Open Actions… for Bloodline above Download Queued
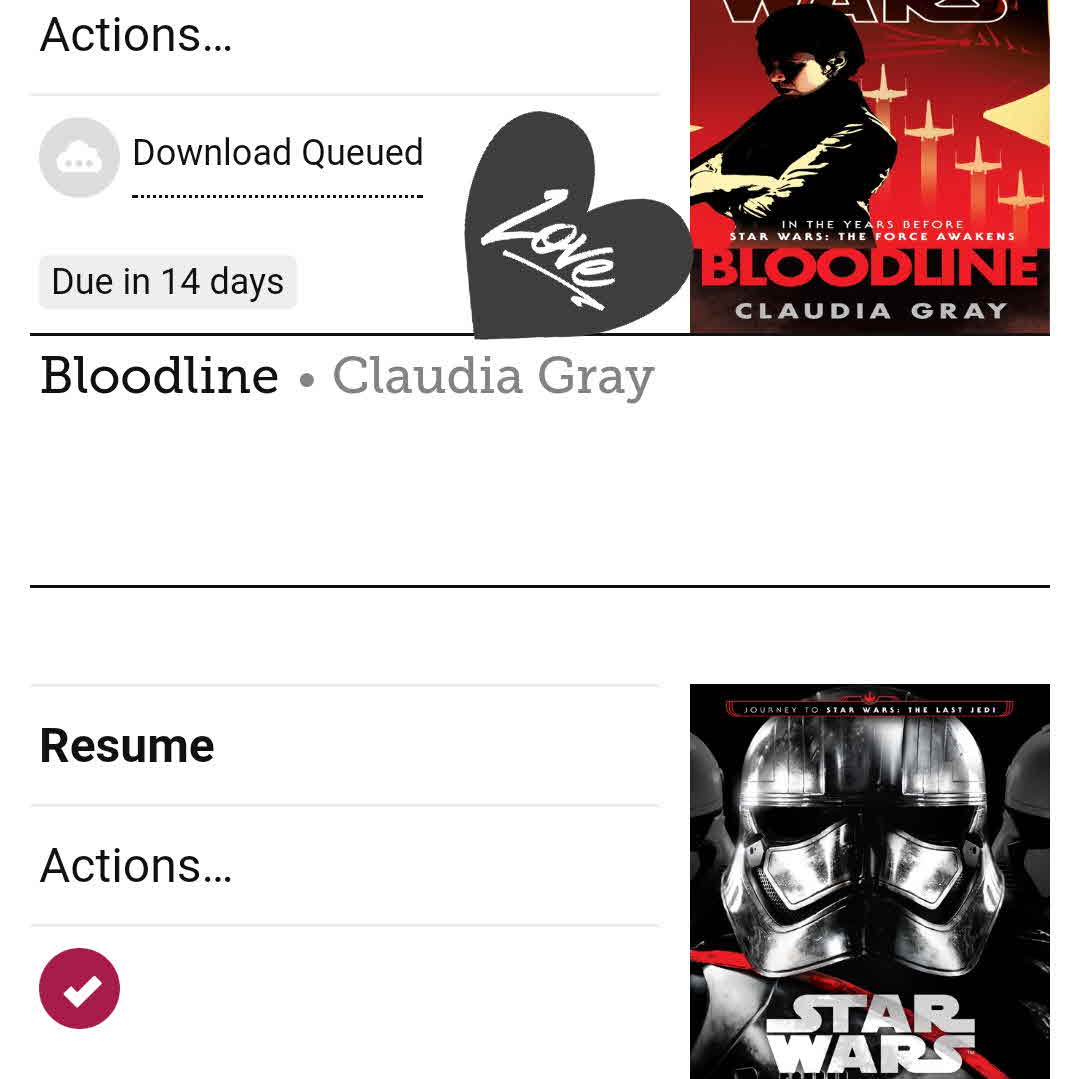 pyautogui.click(x=136, y=36)
